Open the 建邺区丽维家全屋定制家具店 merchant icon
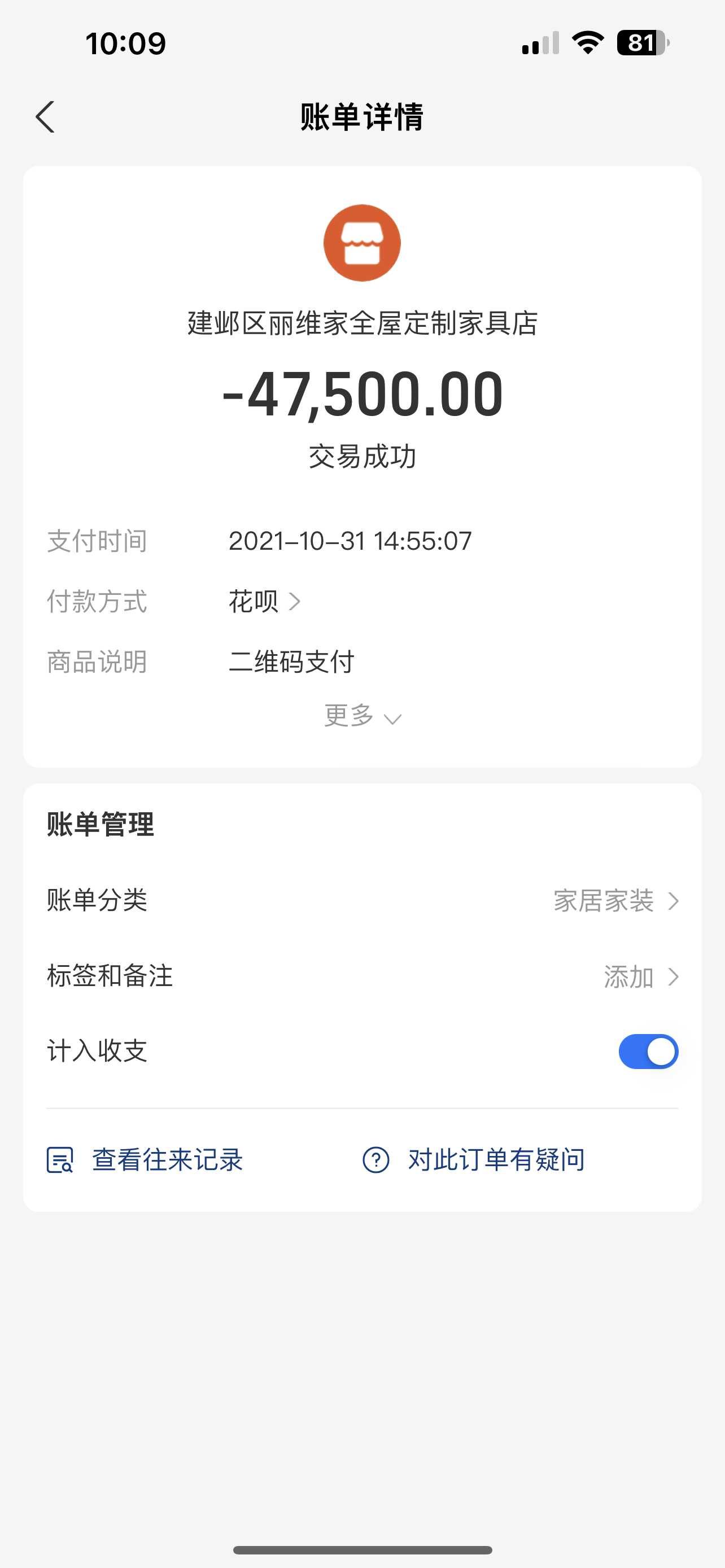This screenshot has width=725, height=1568. point(362,243)
